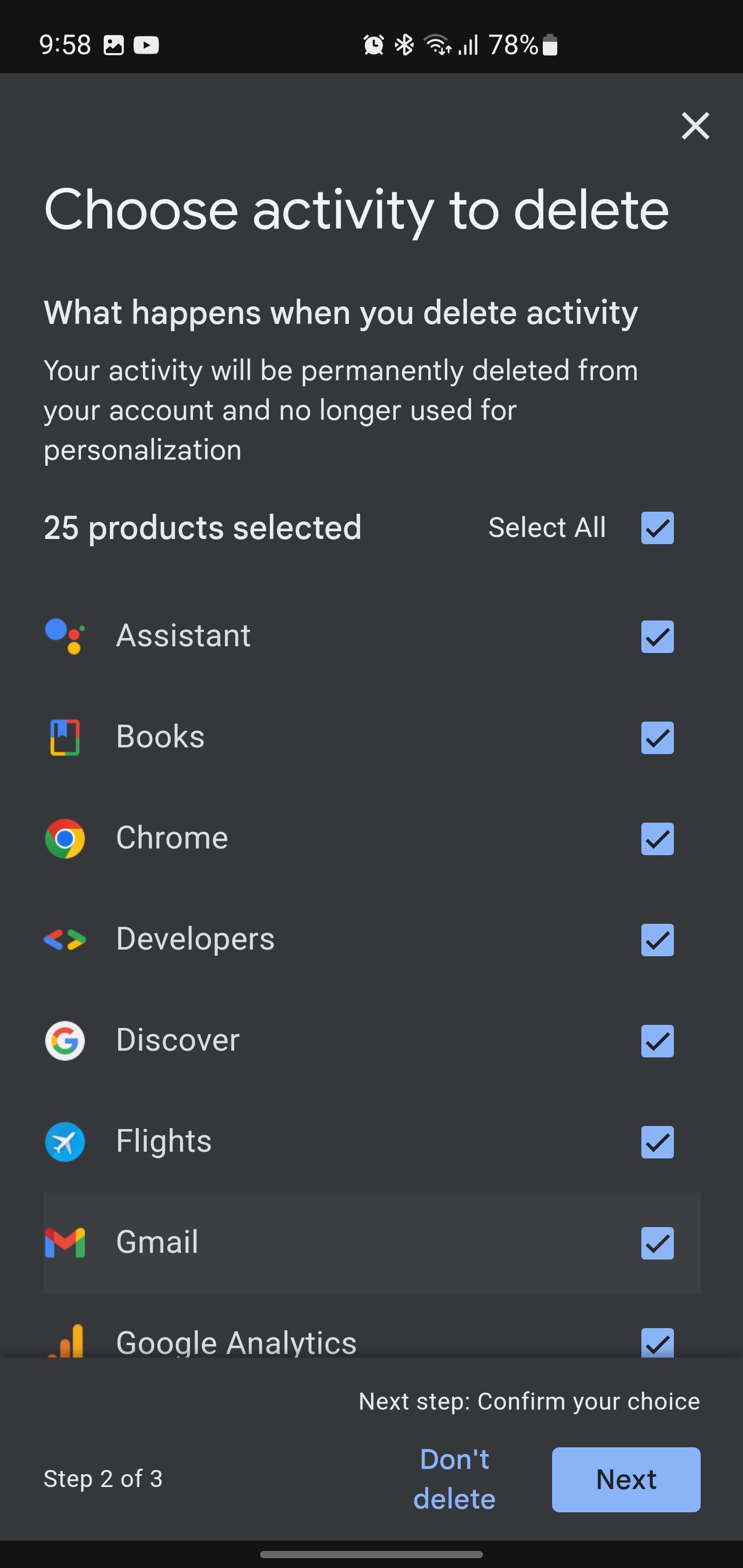The height and width of the screenshot is (1568, 743).
Task: Close the Choose activity to delete dialog
Action: [695, 126]
